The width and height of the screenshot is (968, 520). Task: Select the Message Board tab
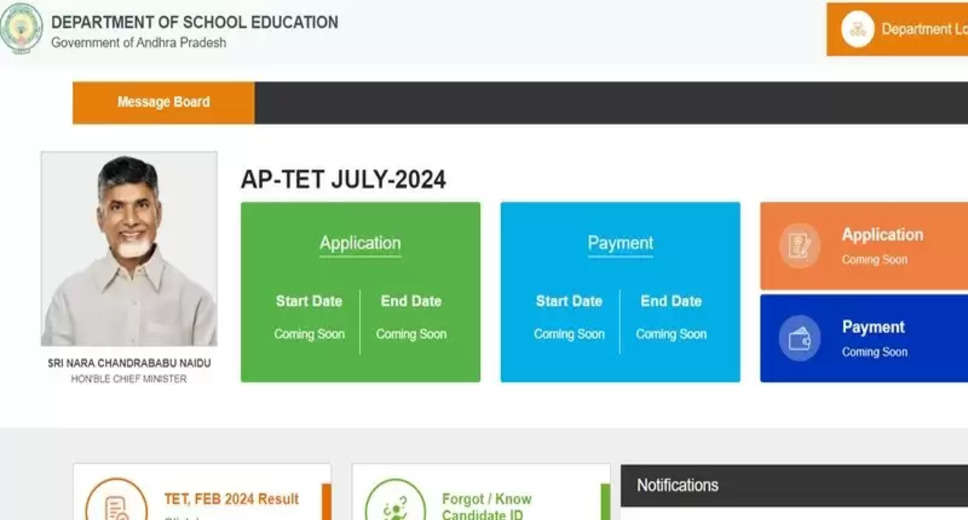163,102
